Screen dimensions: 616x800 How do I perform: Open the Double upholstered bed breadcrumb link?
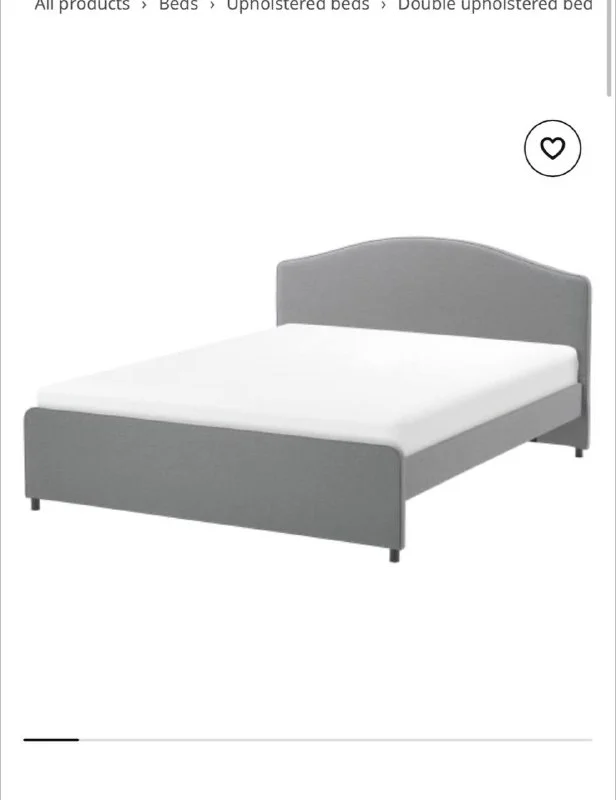(494, 6)
